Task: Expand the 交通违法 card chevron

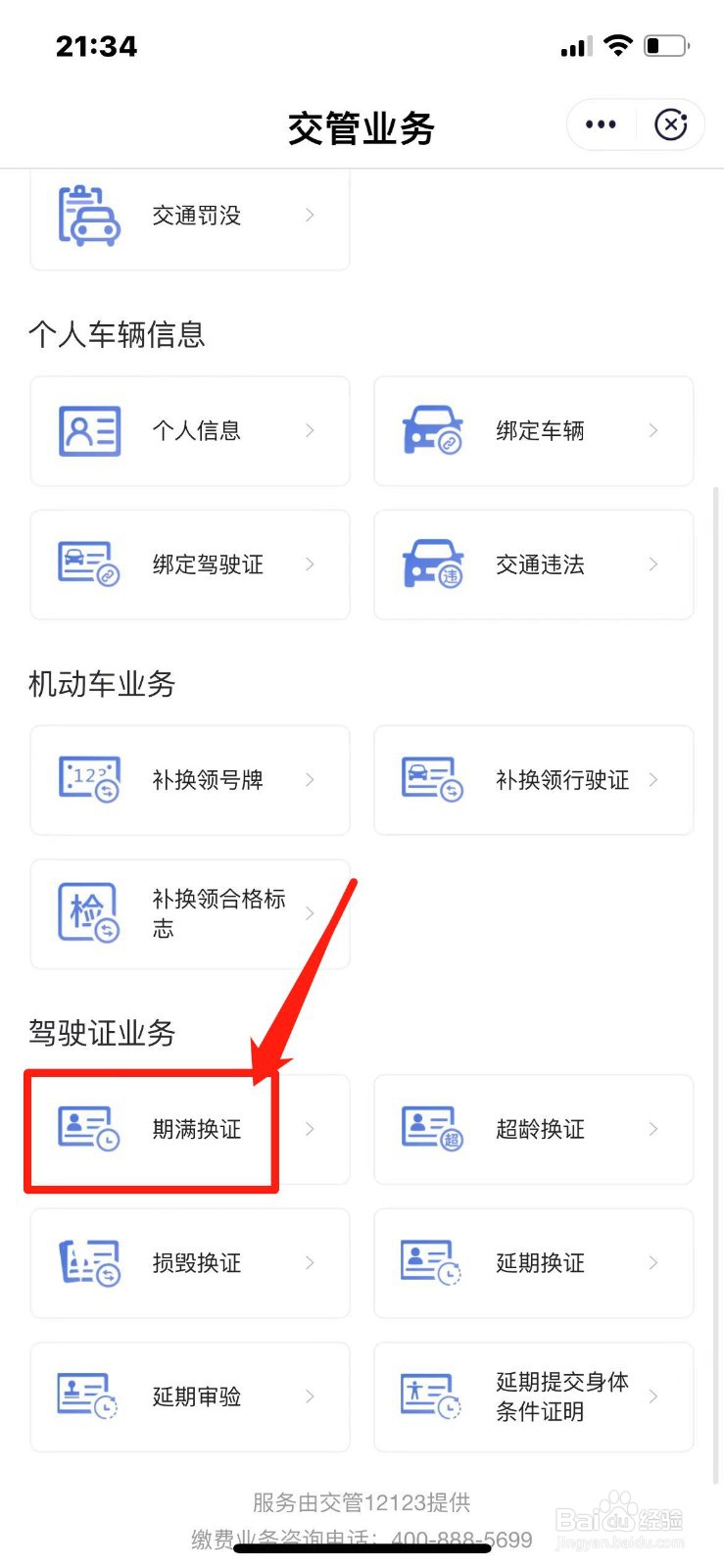Action: pyautogui.click(x=653, y=564)
